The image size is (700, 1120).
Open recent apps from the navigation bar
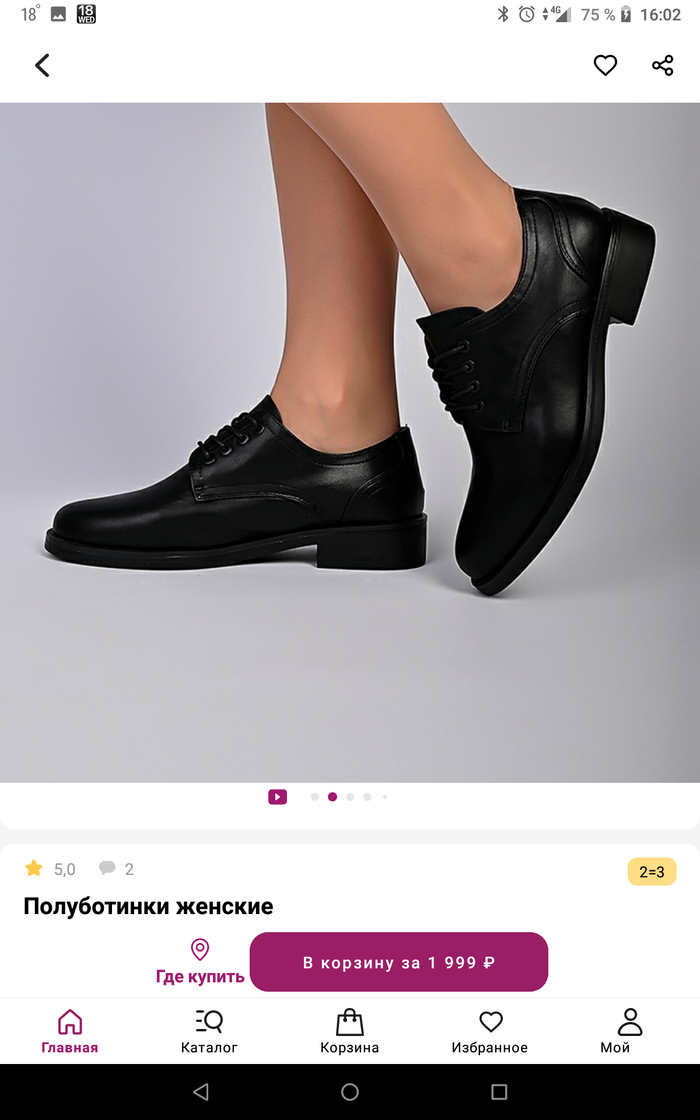pyautogui.click(x=499, y=1092)
